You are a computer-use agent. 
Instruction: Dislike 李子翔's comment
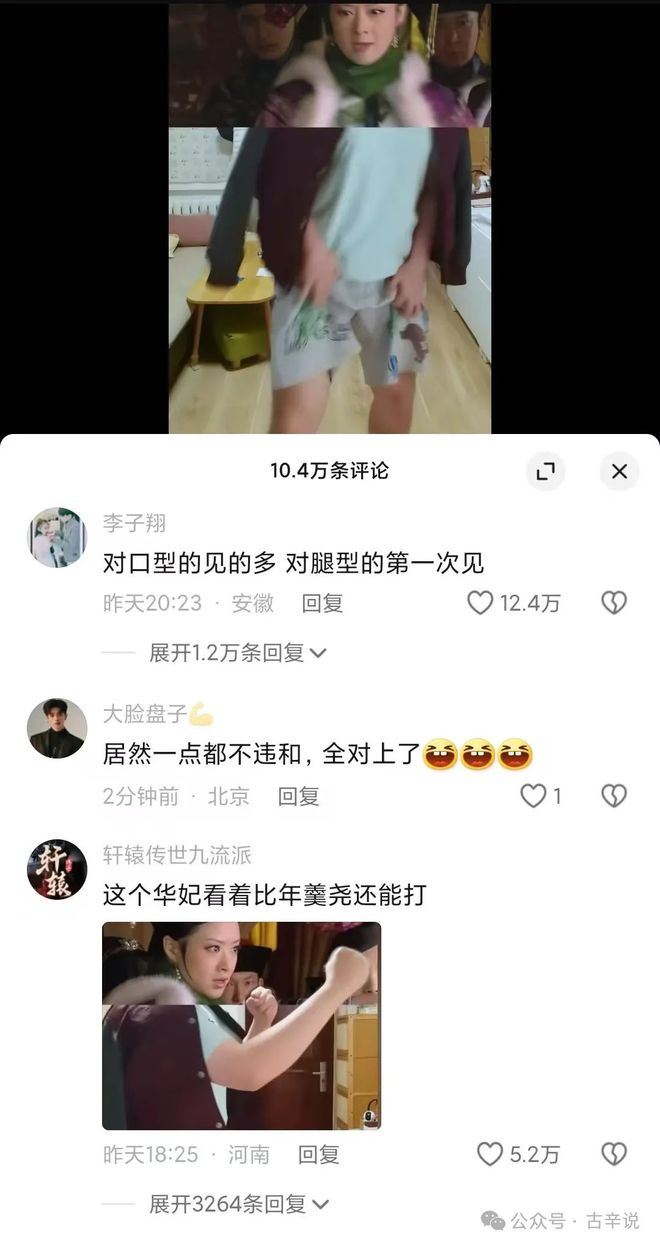pyautogui.click(x=613, y=602)
